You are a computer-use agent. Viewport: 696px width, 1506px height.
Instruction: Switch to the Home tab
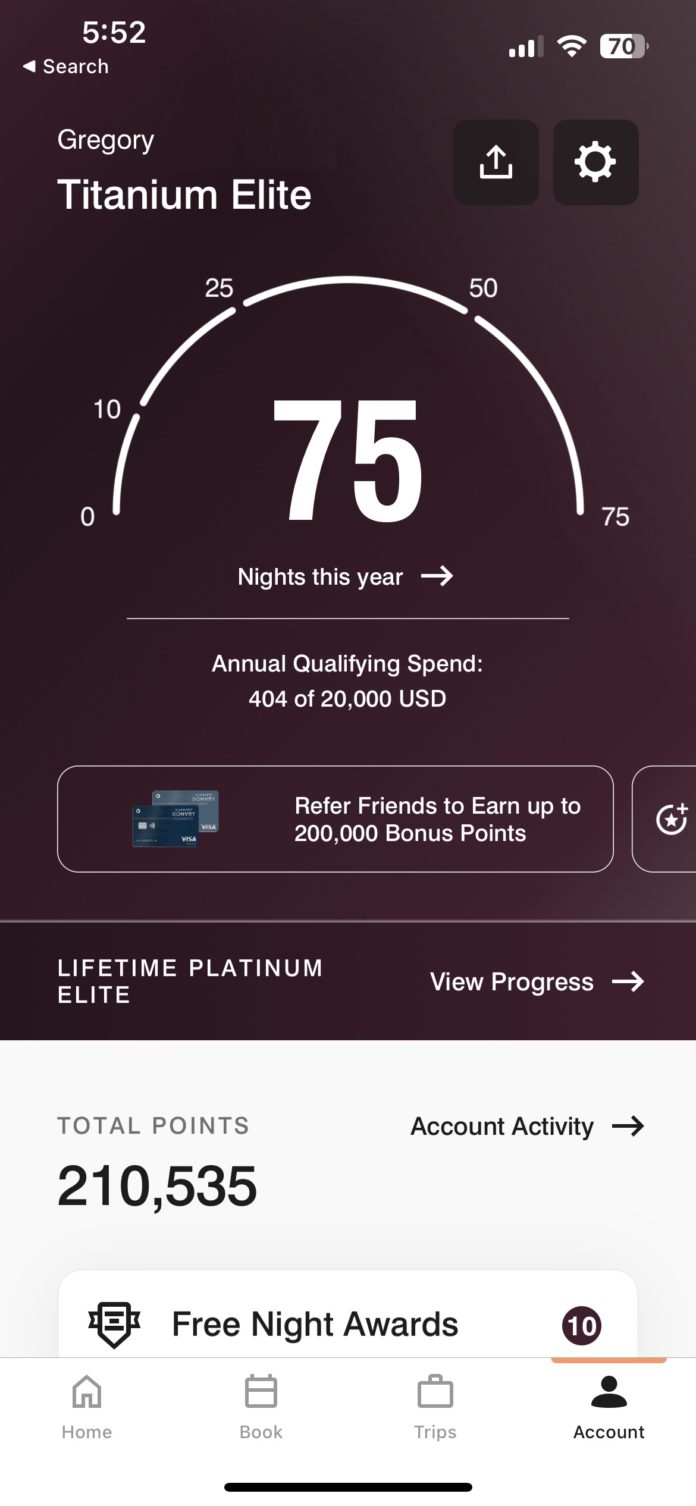point(87,1407)
